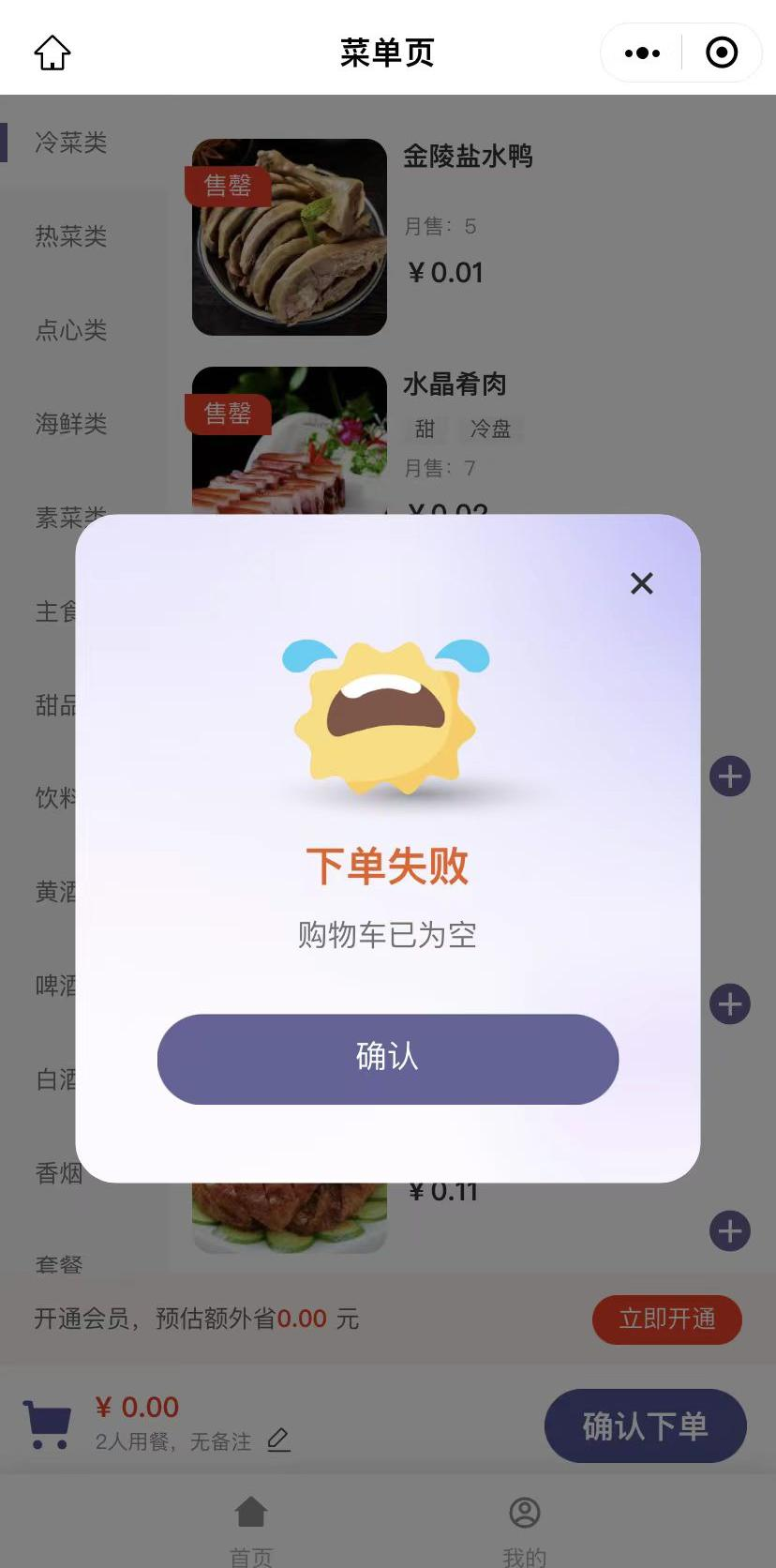Switch to the 热菜类 category

point(71,236)
